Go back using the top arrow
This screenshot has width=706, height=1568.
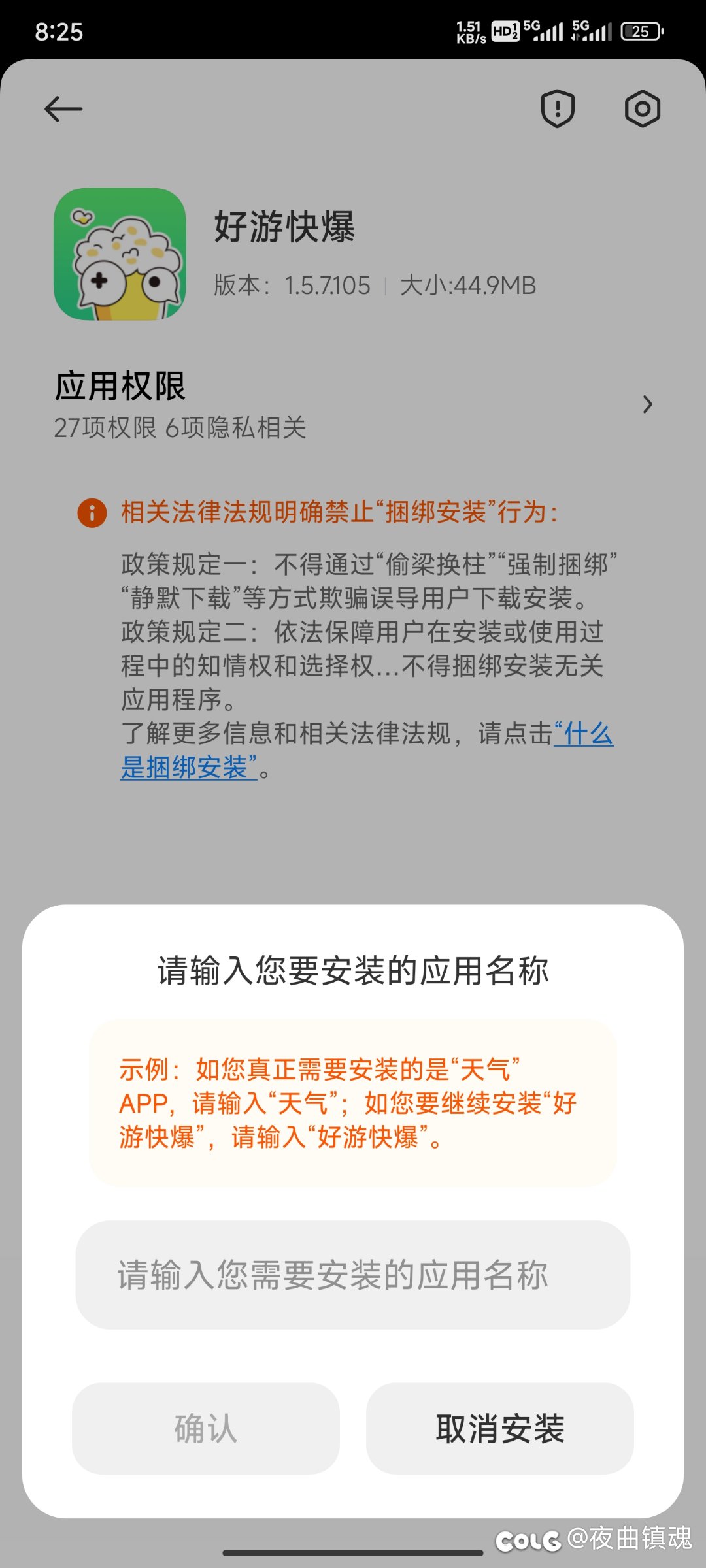coord(63,109)
